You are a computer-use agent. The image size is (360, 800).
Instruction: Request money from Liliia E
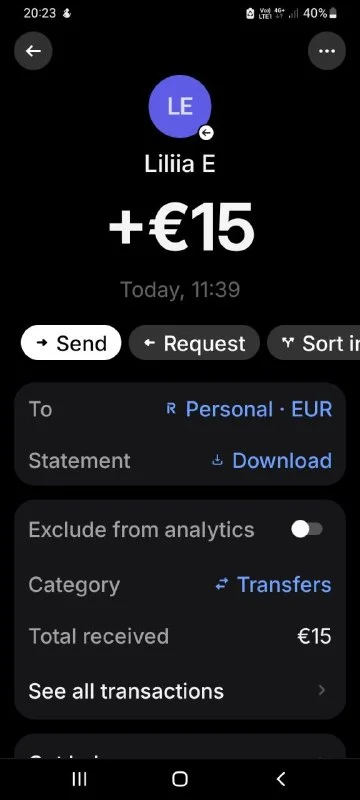pos(194,343)
